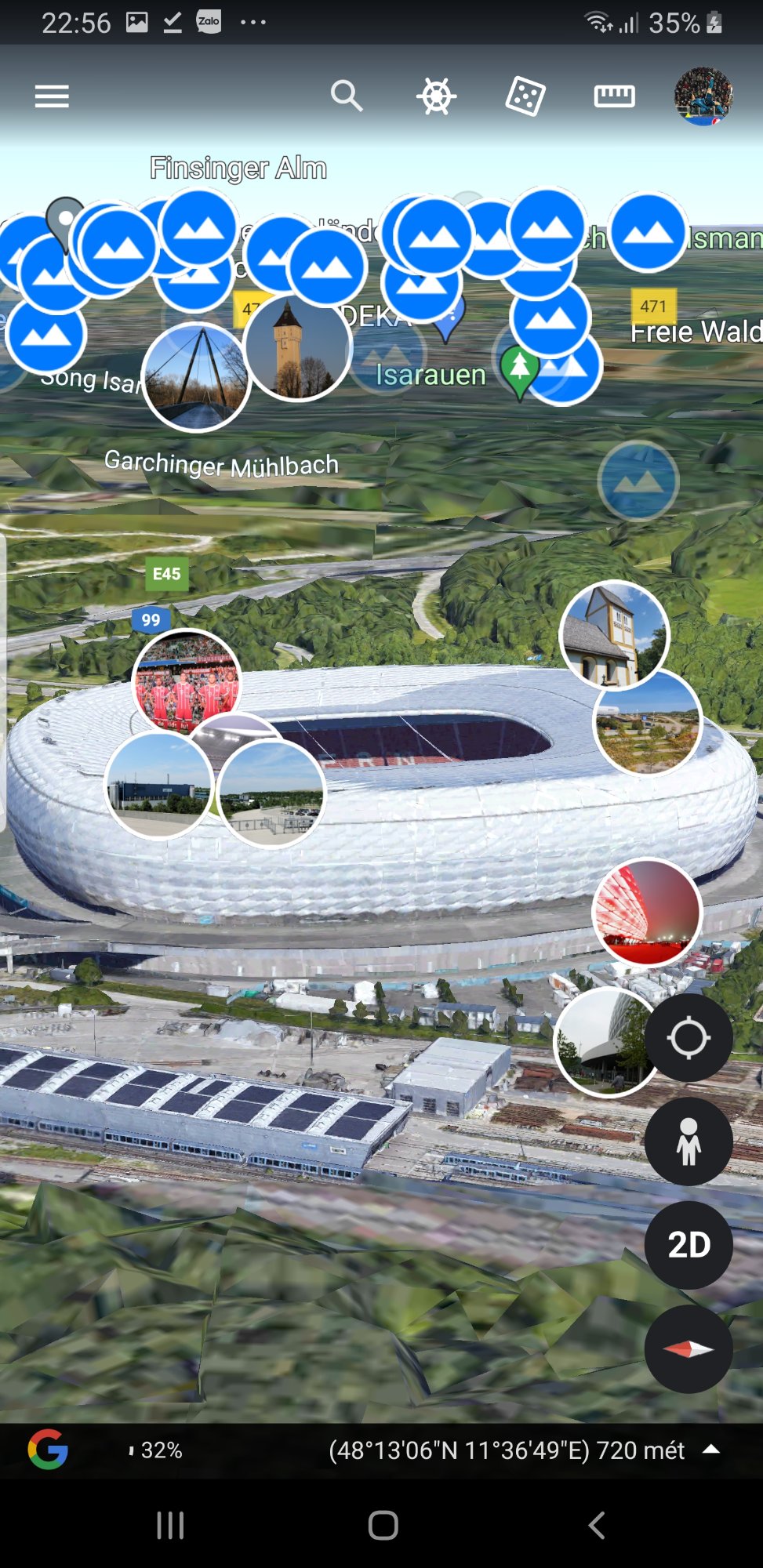Center map on my location
Viewport: 763px width, 1568px height.
(x=689, y=1038)
